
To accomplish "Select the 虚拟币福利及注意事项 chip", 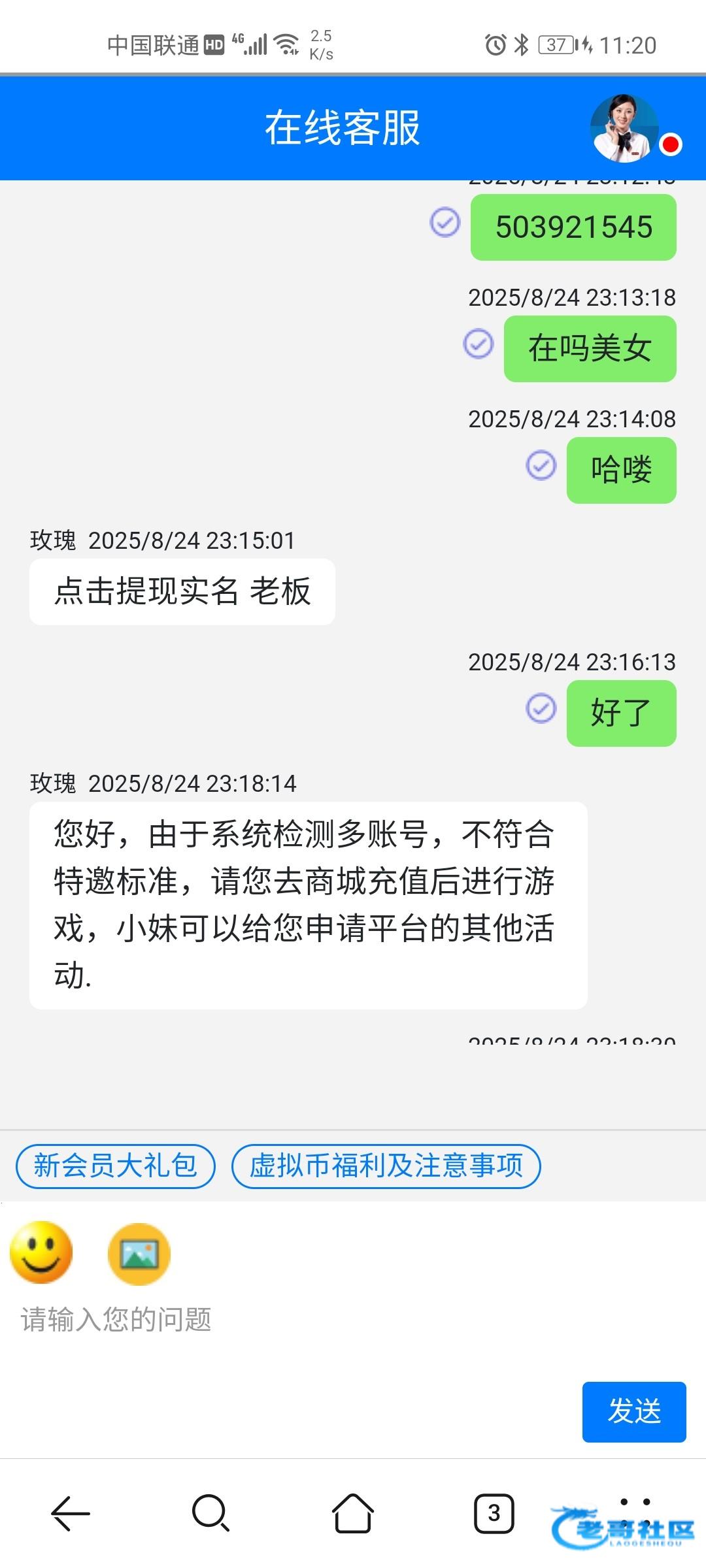I will click(386, 1166).
